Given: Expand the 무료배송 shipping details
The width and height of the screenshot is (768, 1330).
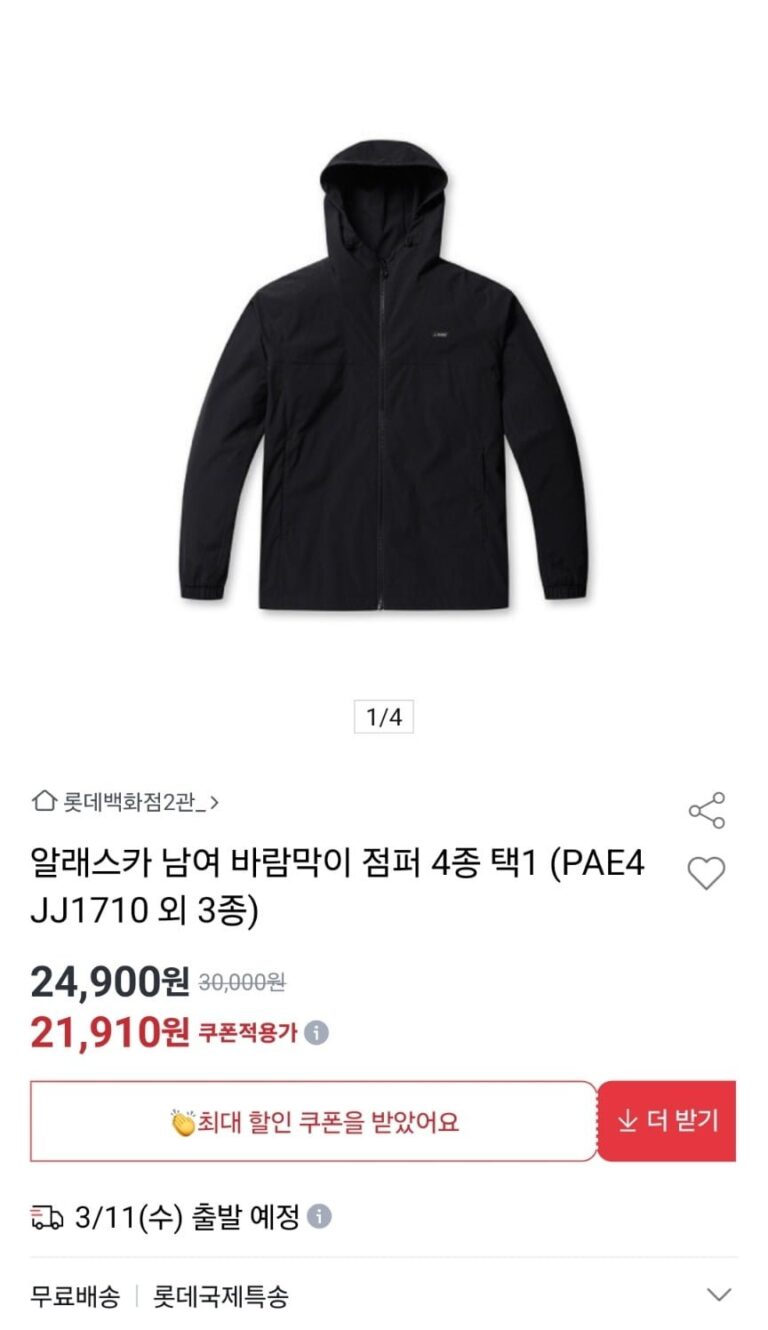Looking at the screenshot, I should (x=719, y=1295).
